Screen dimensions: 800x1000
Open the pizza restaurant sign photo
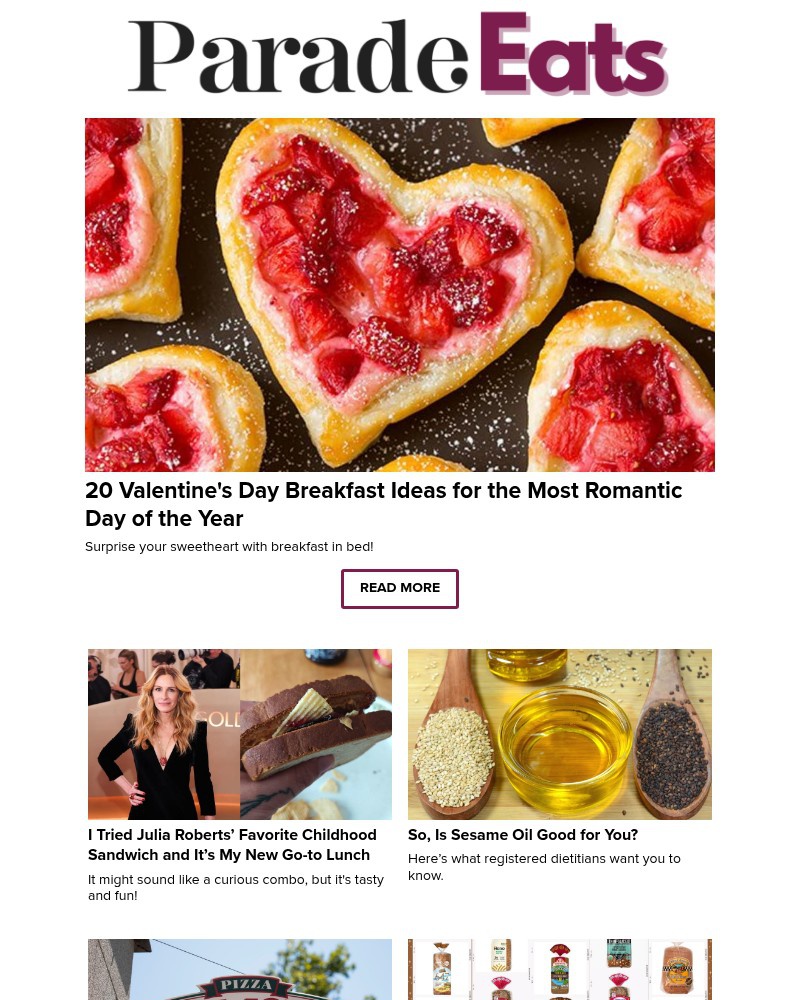[x=240, y=969]
